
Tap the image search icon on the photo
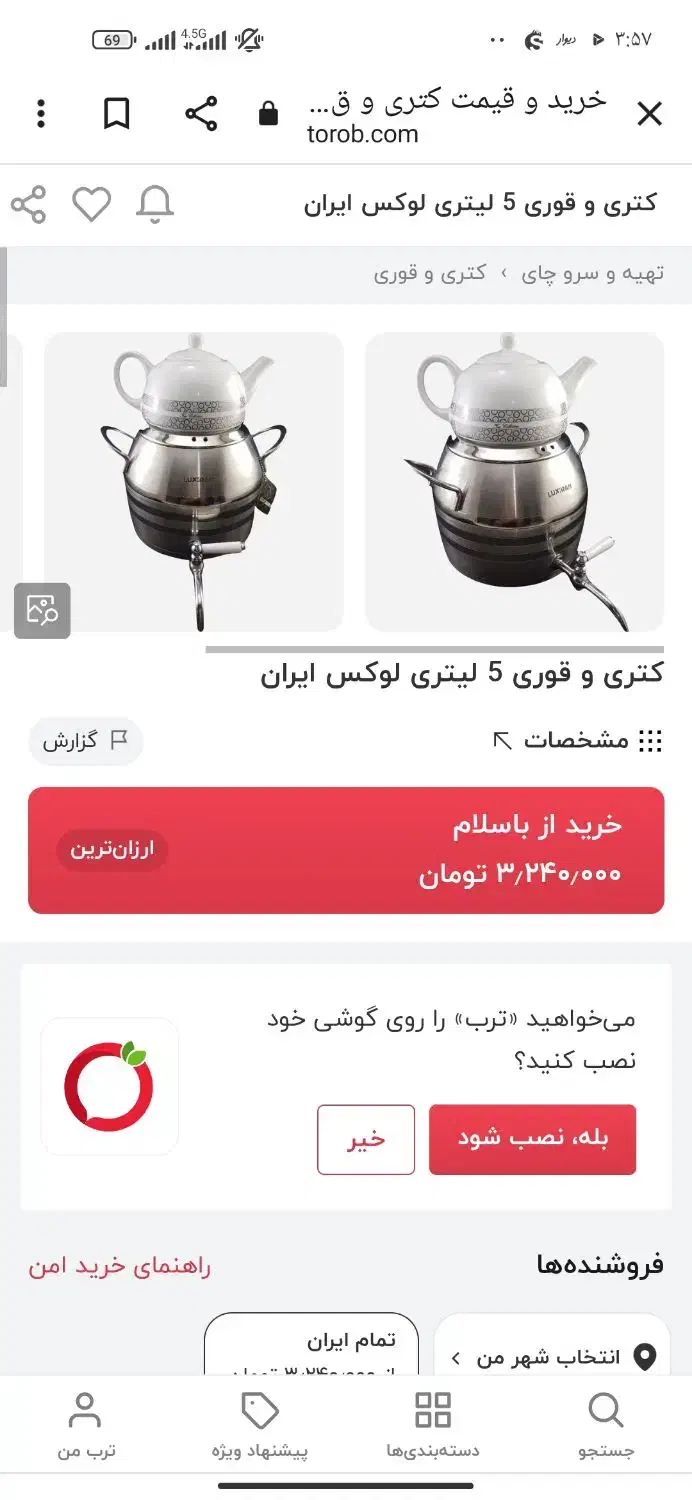click(x=42, y=610)
